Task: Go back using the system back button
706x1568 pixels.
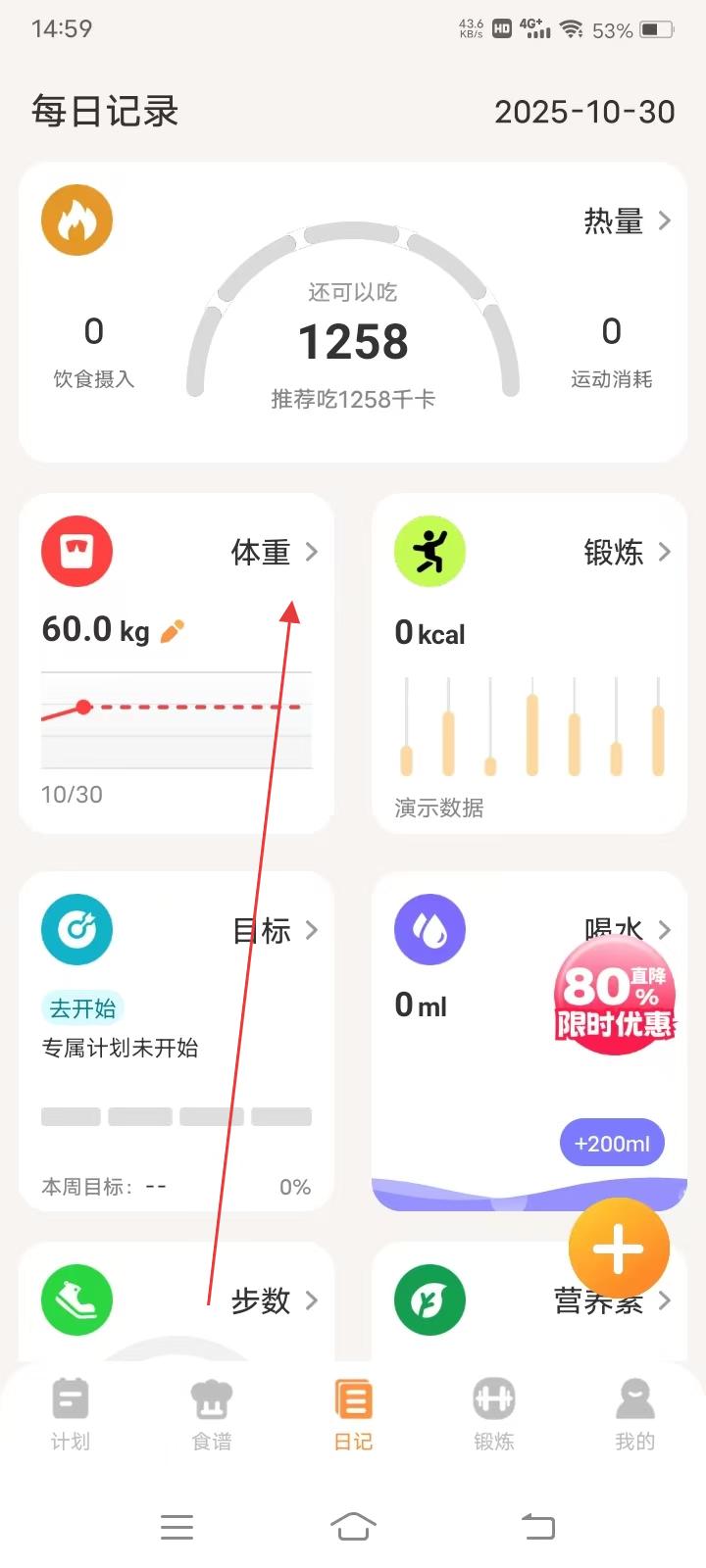Action: pos(537,1526)
